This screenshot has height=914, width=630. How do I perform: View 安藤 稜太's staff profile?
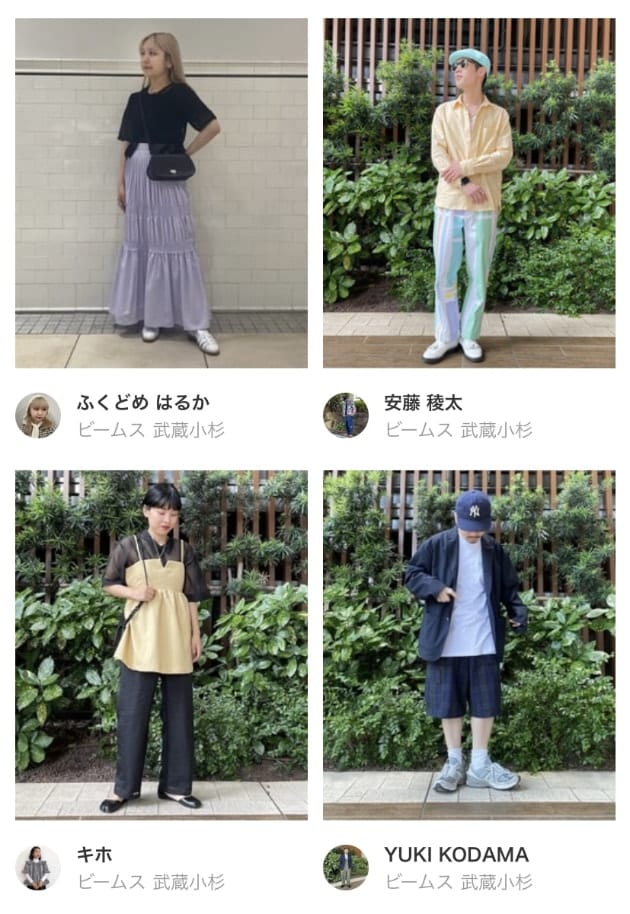coord(345,415)
